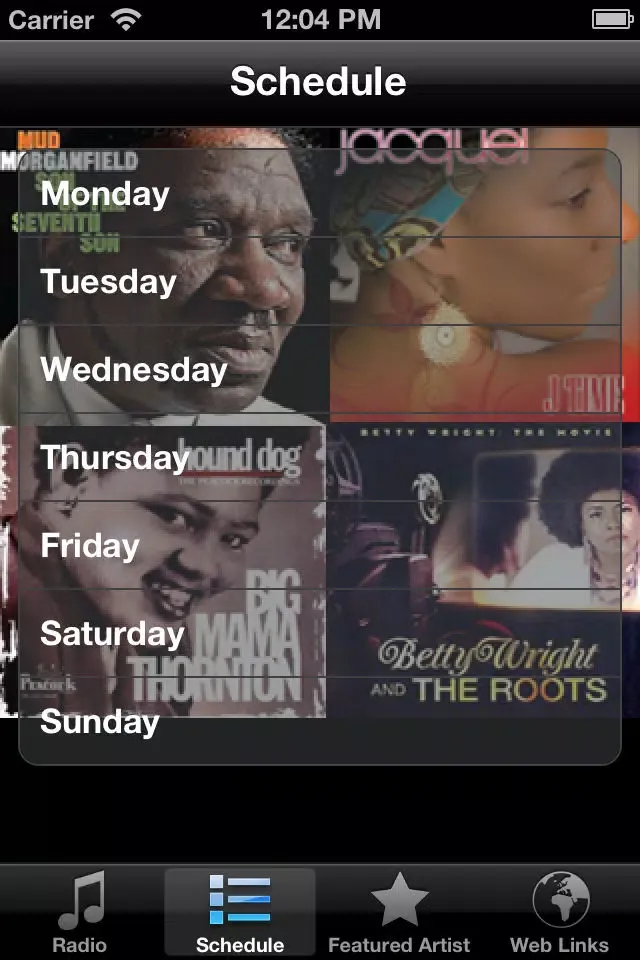Screen dimensions: 640x960
Task: Switch to the Radio tab
Action: point(80,912)
